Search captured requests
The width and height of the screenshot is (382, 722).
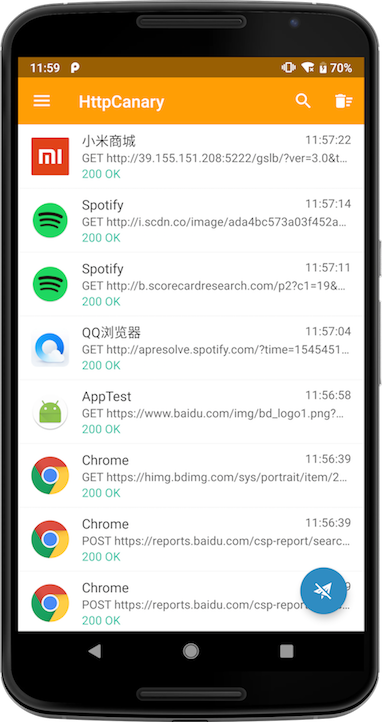tap(303, 101)
